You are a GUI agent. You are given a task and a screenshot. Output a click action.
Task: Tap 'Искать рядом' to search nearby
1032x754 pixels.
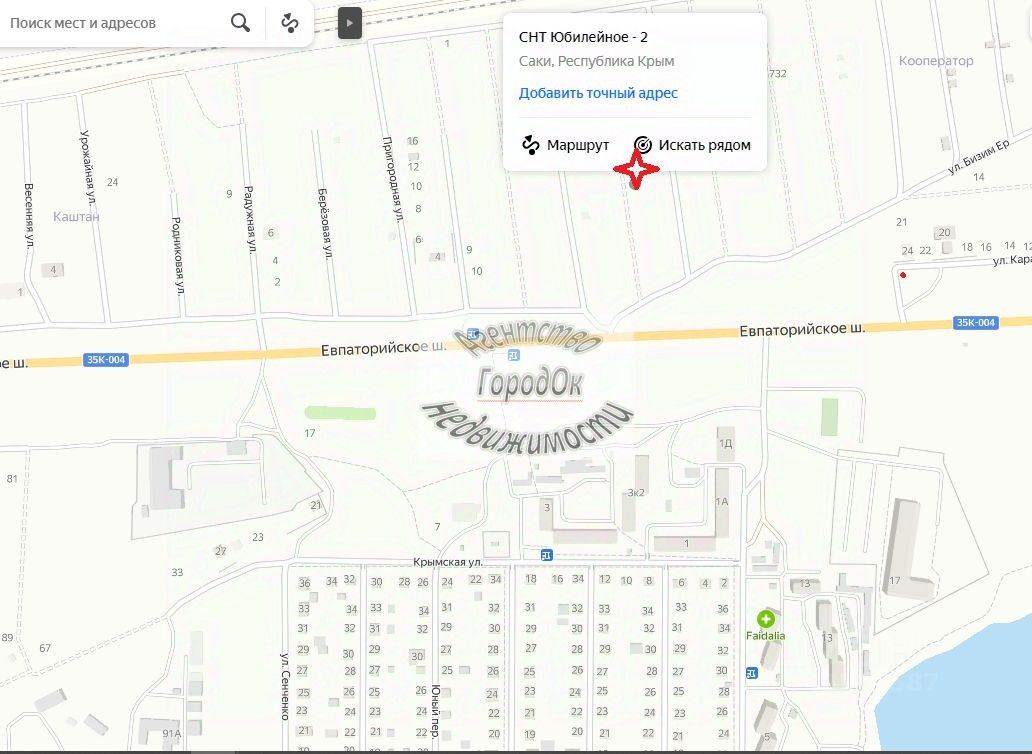(692, 145)
